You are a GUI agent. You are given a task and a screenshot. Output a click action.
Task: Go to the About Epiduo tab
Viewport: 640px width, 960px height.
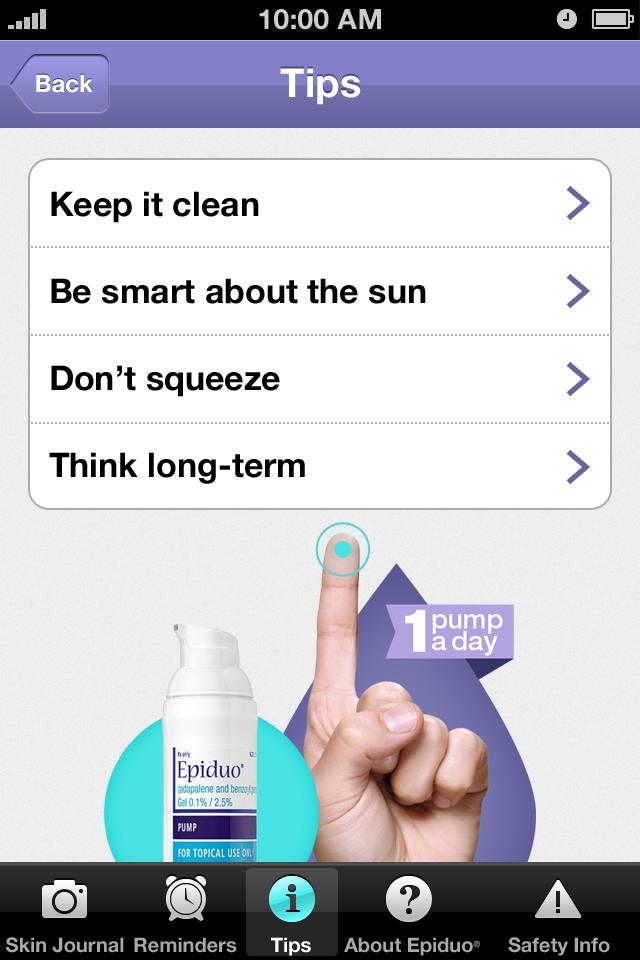pyautogui.click(x=411, y=914)
